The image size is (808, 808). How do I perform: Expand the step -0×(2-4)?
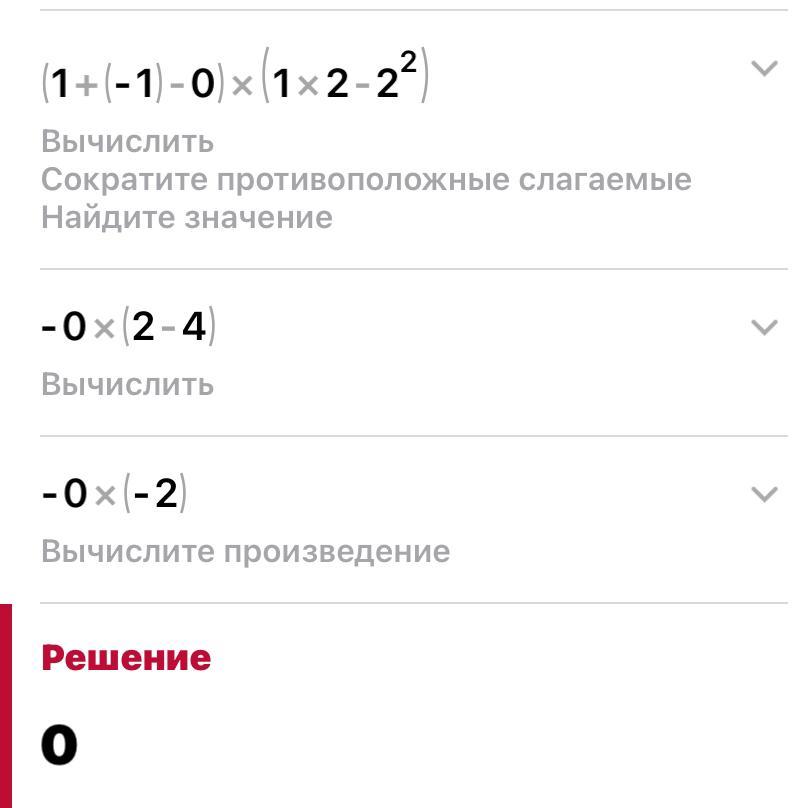tap(764, 328)
